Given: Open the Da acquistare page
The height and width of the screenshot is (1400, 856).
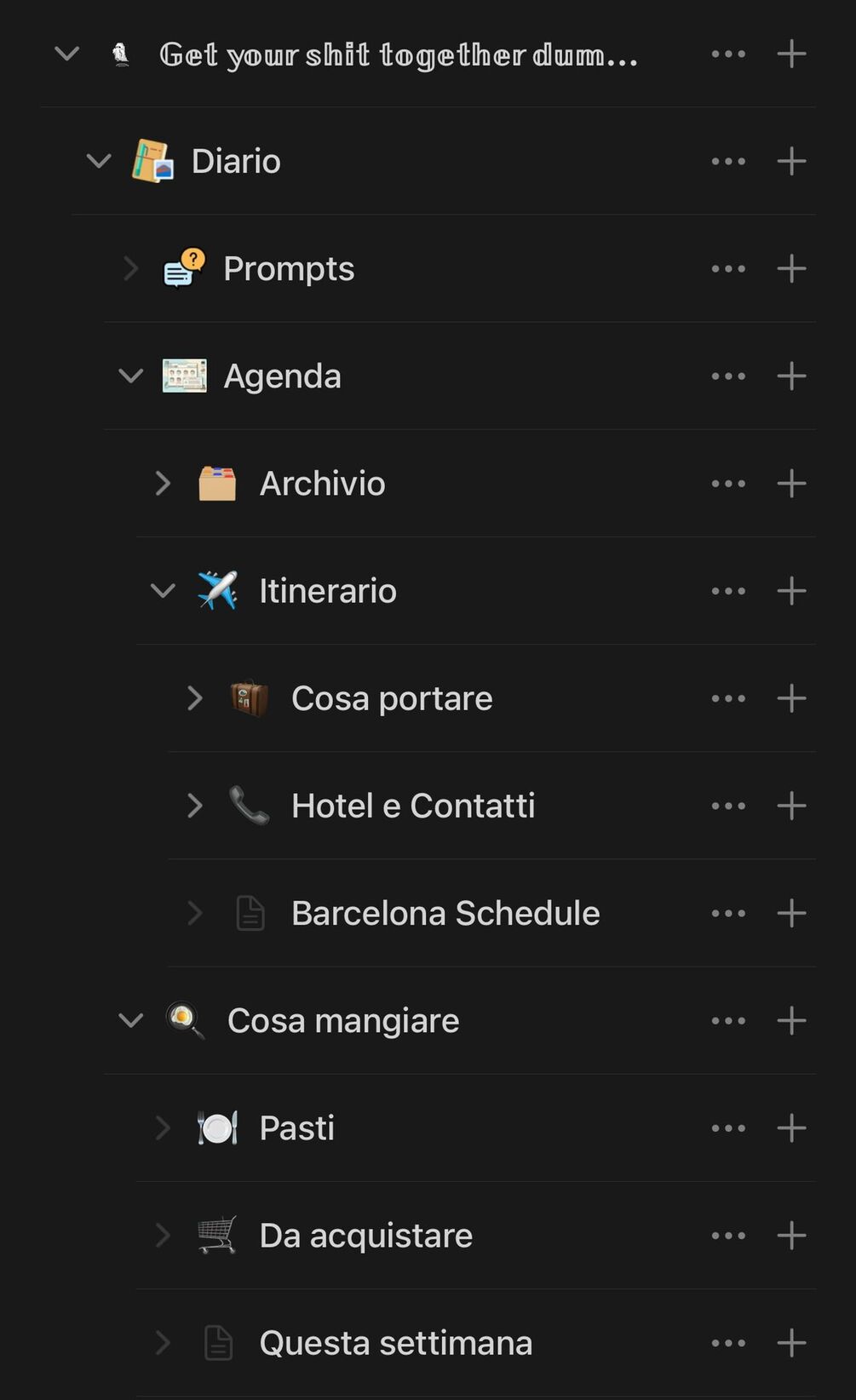Looking at the screenshot, I should 365,1235.
